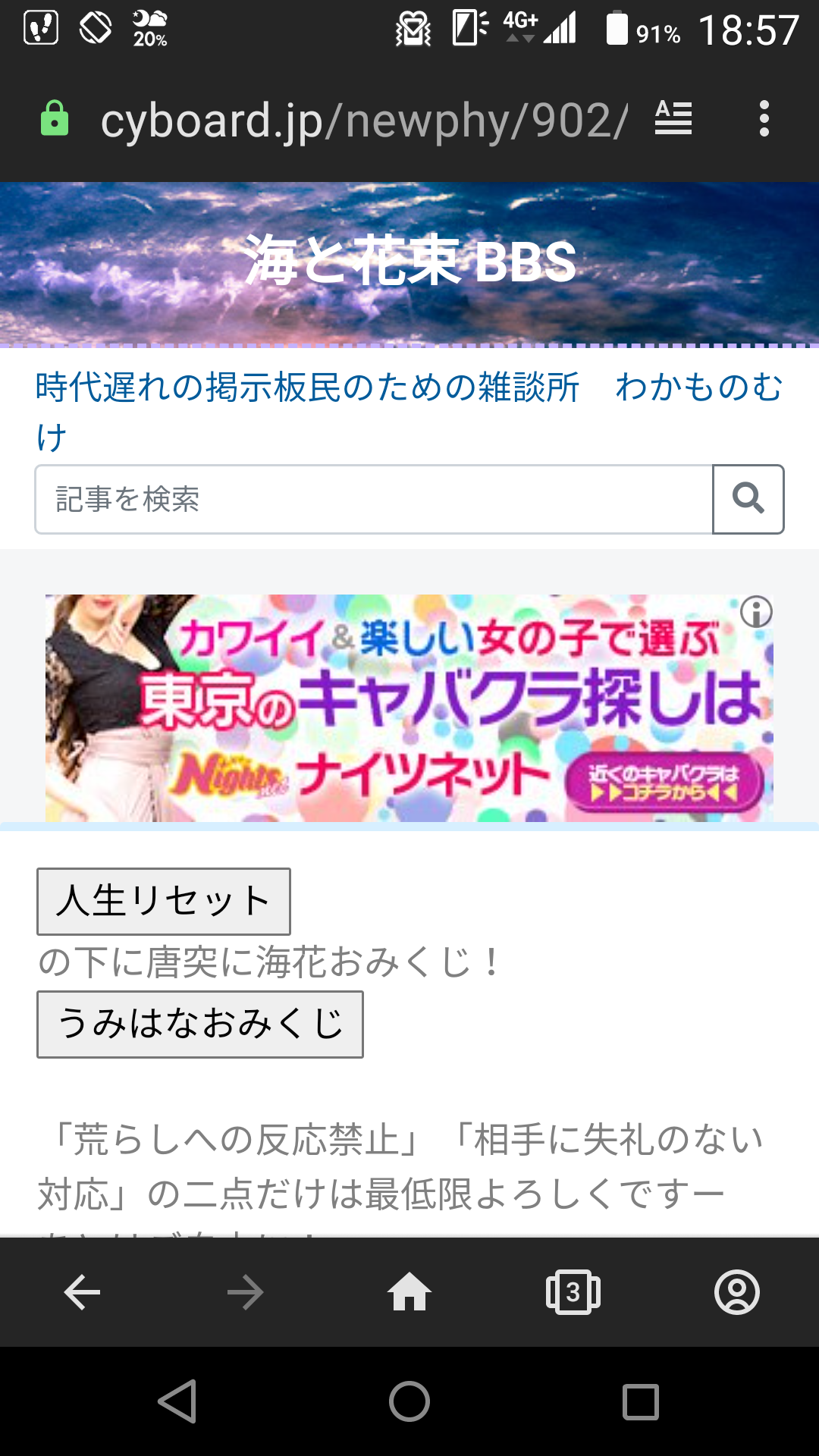Tap the URL address bar
Image resolution: width=819 pixels, height=1456 pixels.
364,121
